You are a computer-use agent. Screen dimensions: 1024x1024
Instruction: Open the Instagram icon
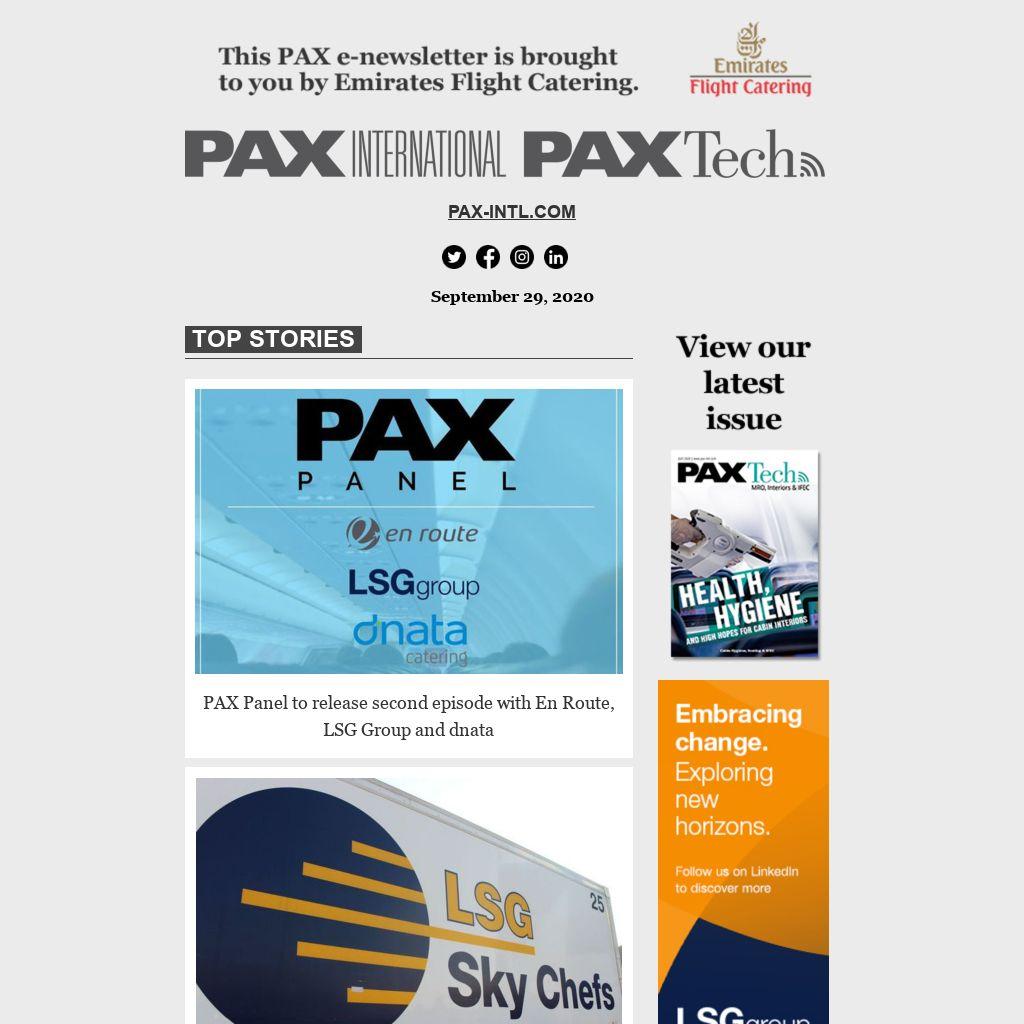[522, 257]
